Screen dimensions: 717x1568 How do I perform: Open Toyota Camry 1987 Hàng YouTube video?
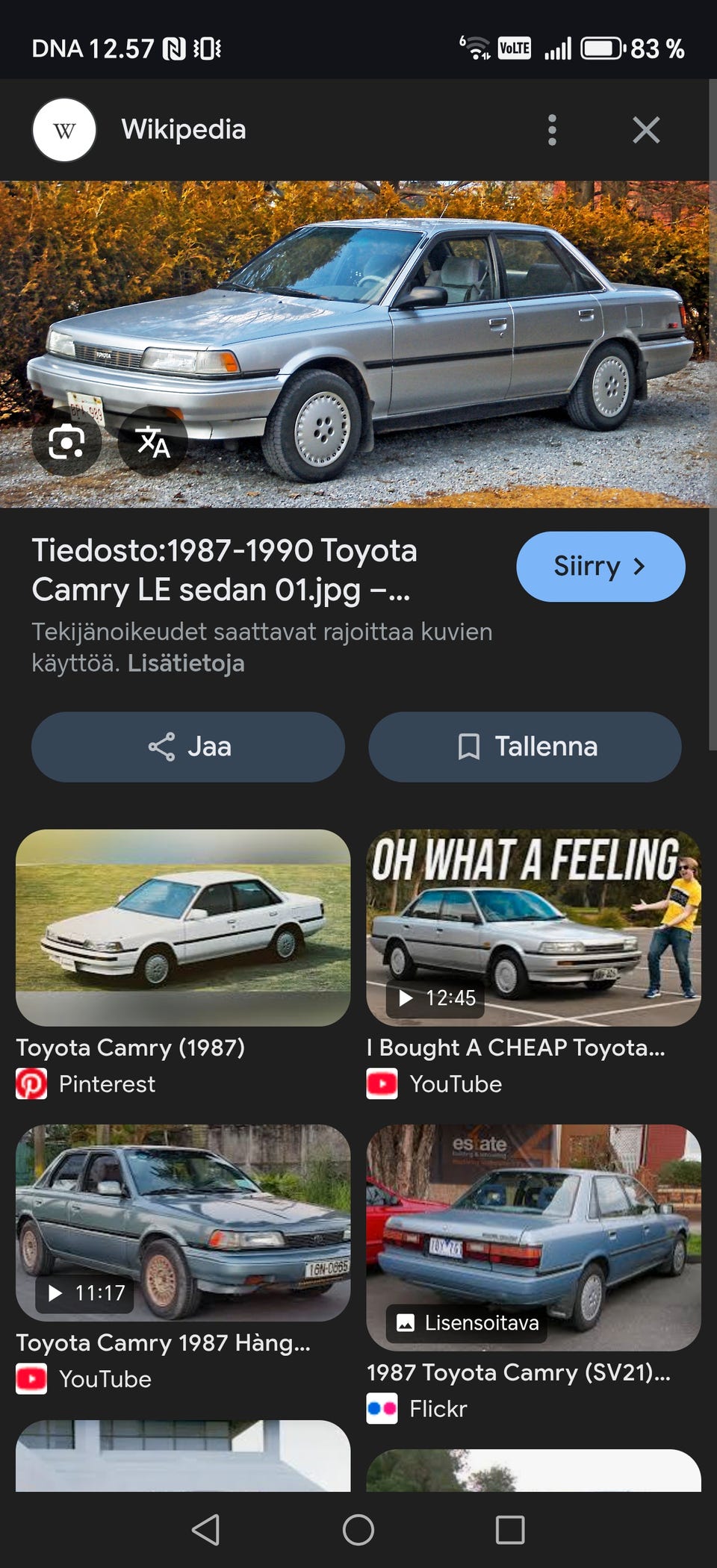point(183,1223)
